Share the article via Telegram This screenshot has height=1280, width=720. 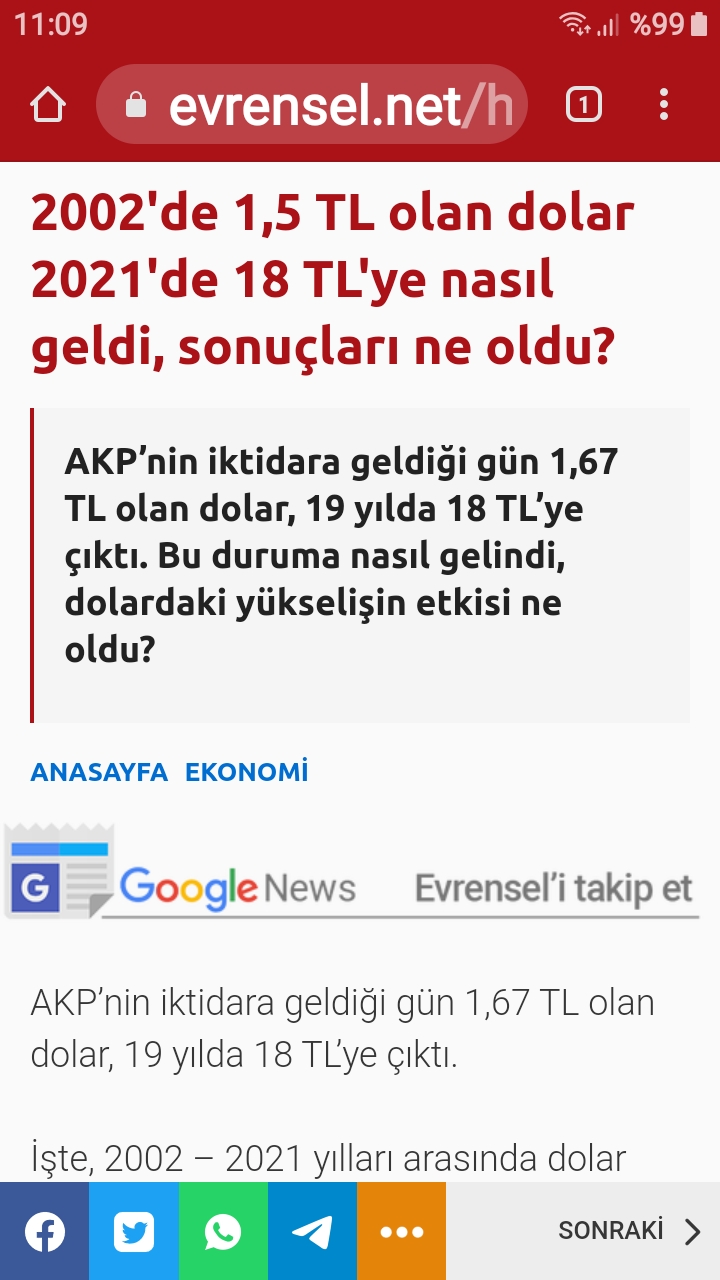pyautogui.click(x=312, y=1231)
